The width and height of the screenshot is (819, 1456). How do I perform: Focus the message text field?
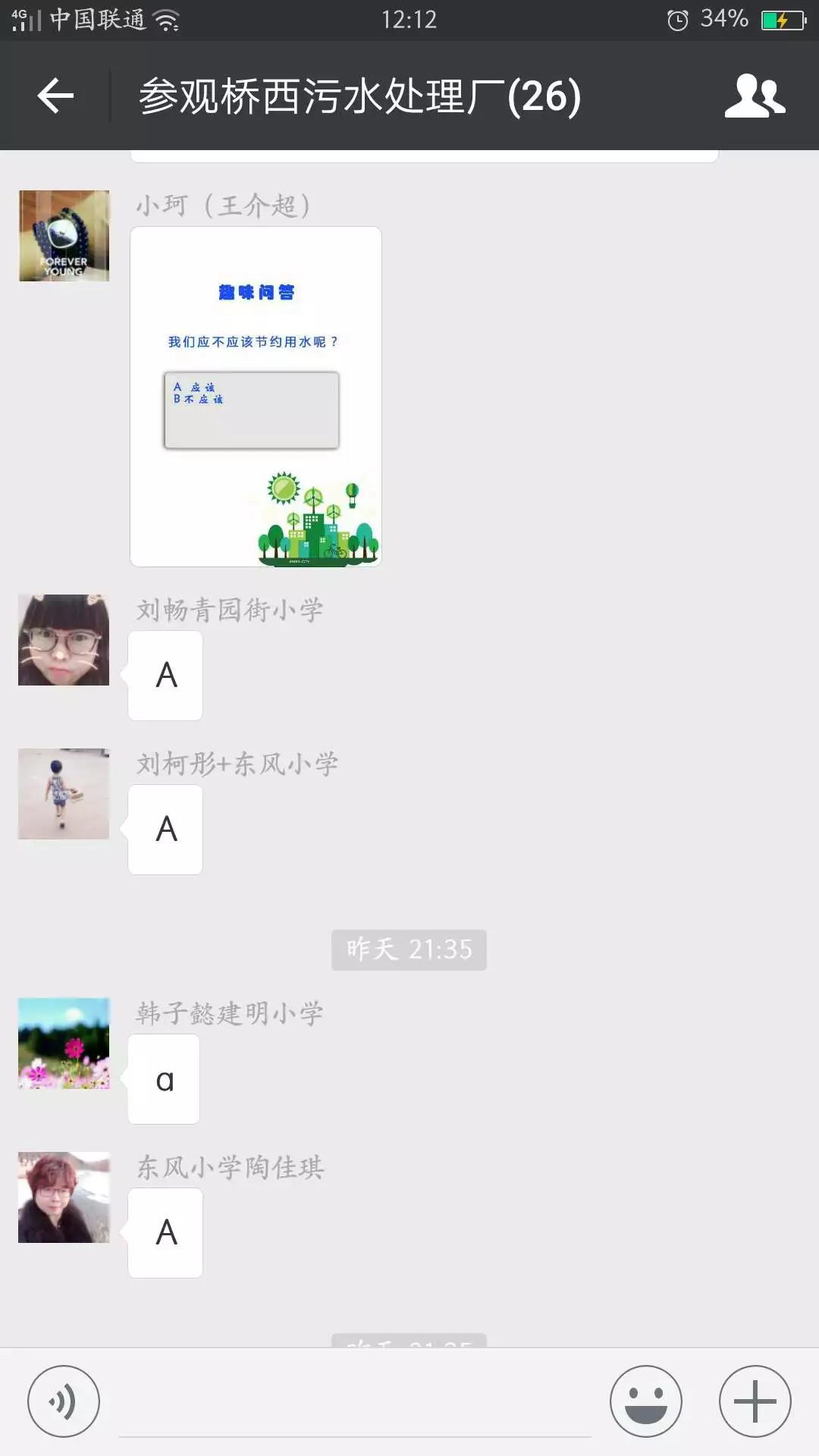[355, 1403]
